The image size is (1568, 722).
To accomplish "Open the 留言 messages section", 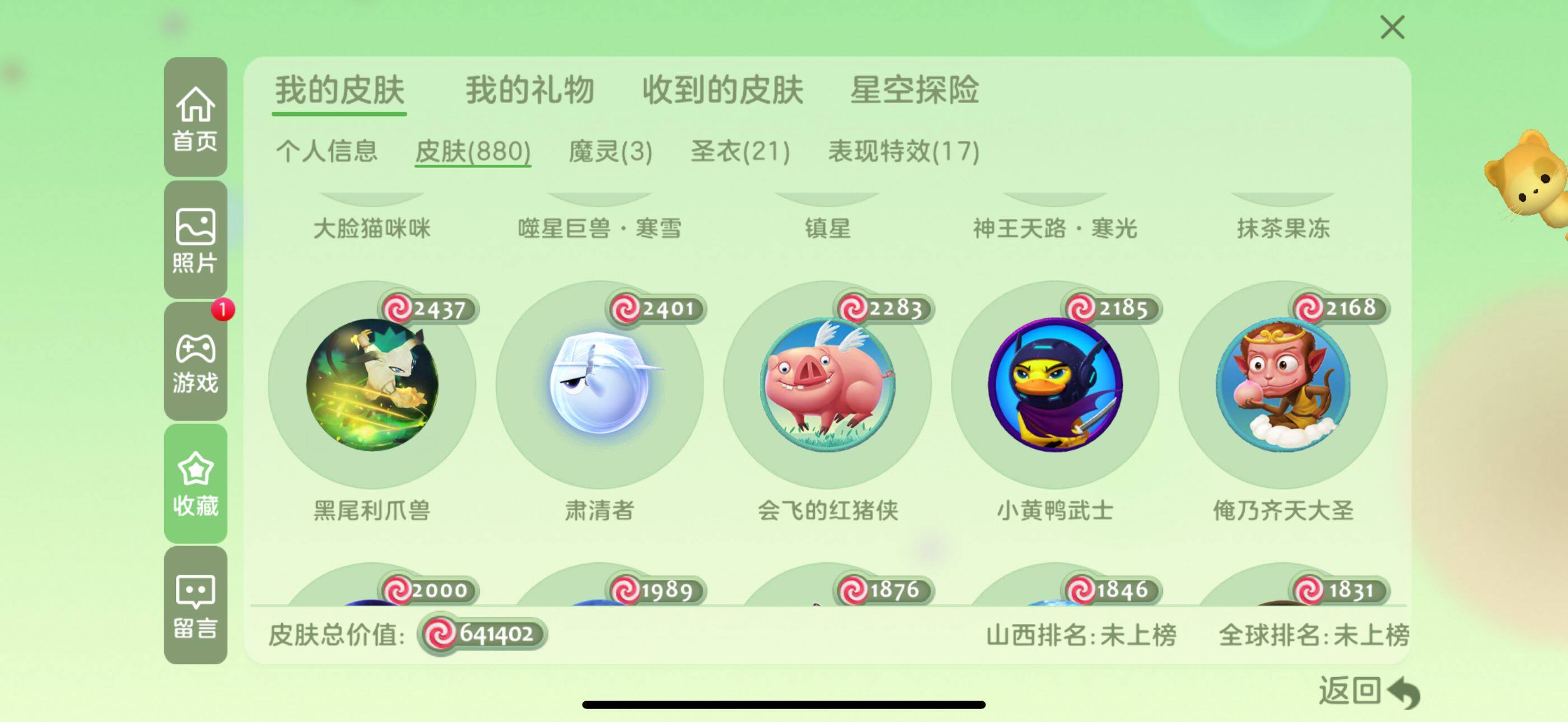I will coord(195,605).
